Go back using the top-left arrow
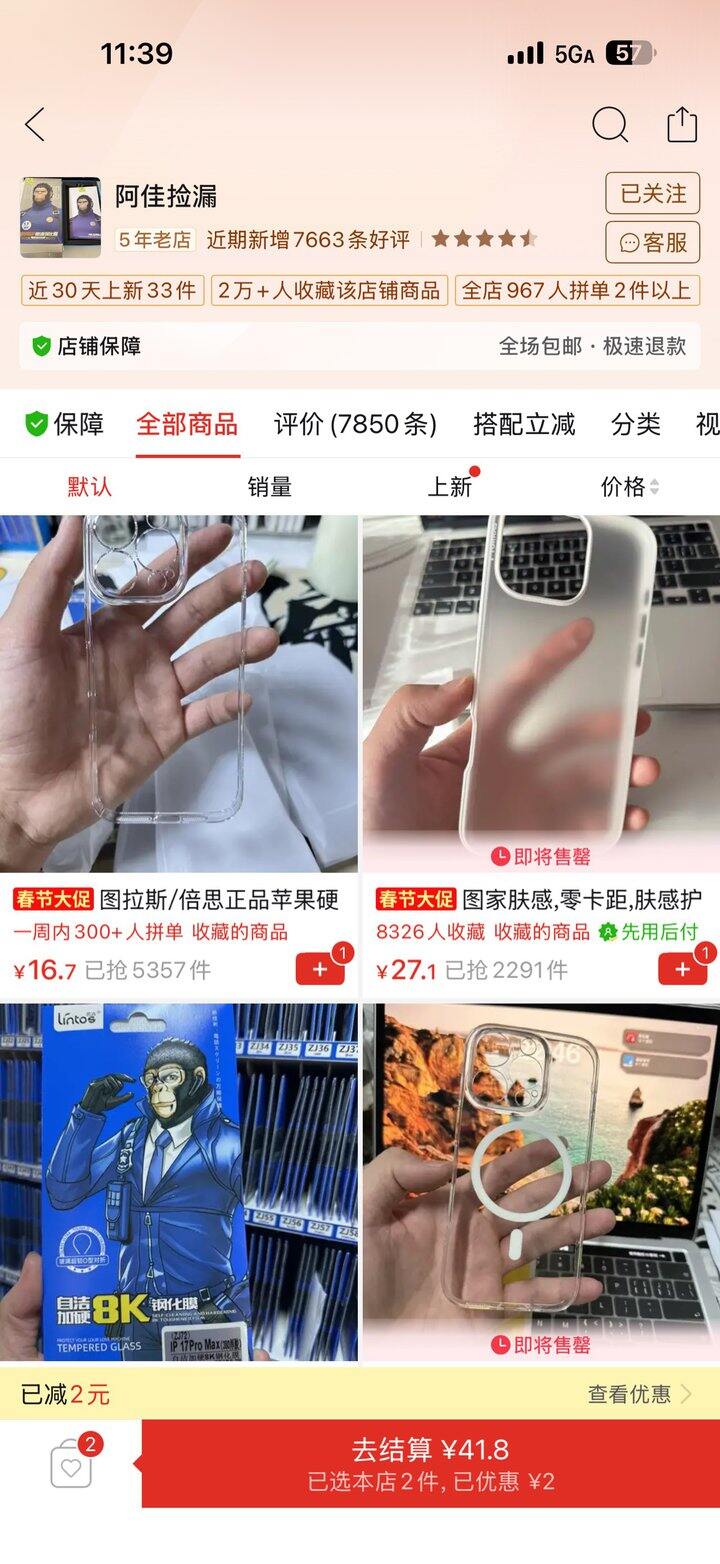The width and height of the screenshot is (720, 1564). pos(35,125)
